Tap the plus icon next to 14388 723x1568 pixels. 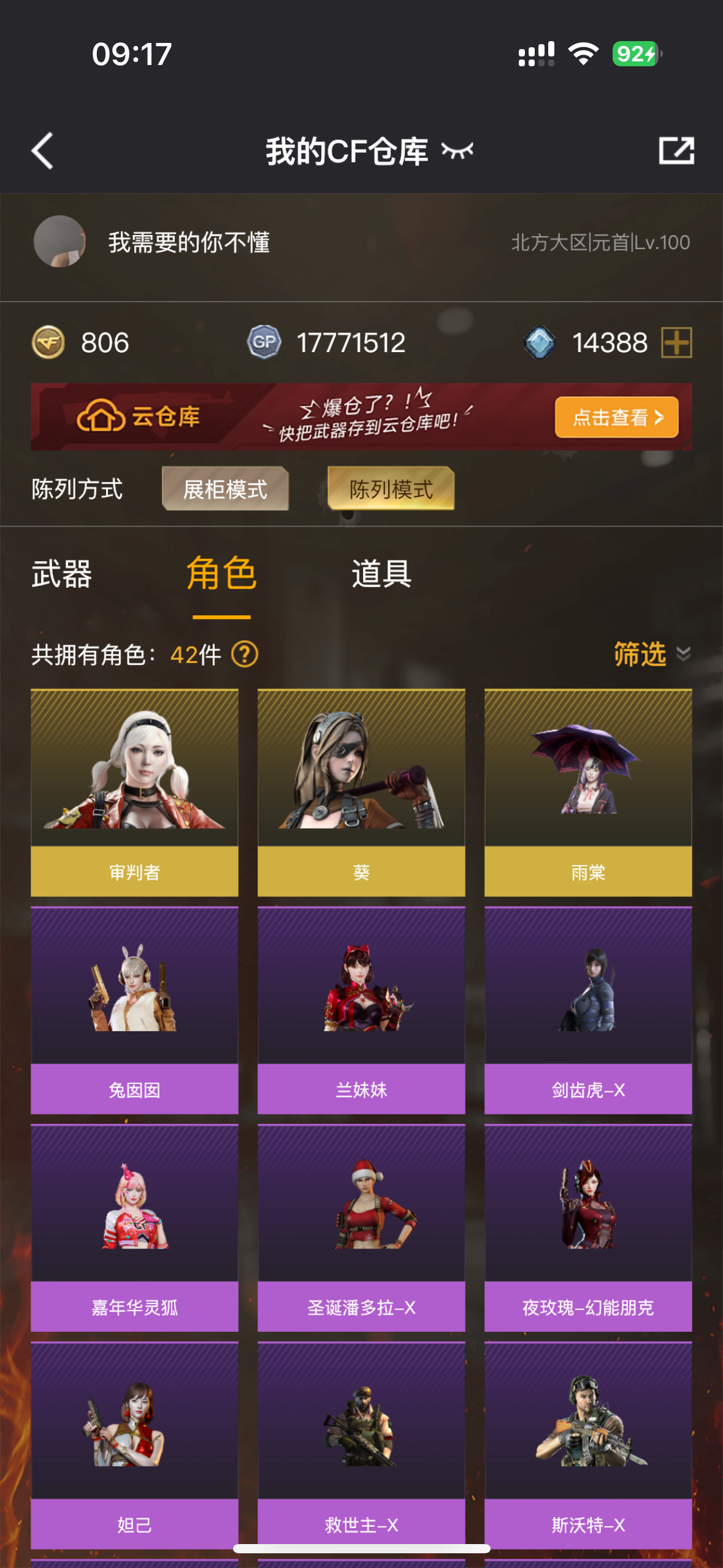pyautogui.click(x=676, y=342)
